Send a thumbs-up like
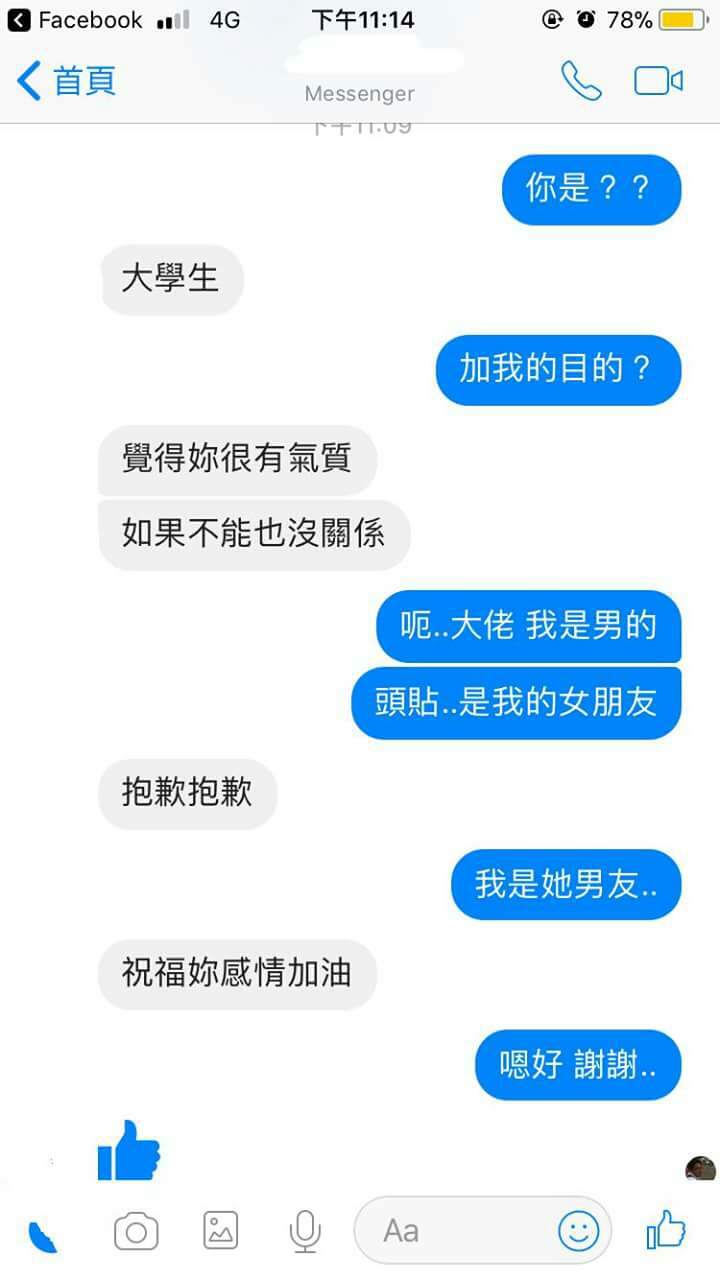The width and height of the screenshot is (720, 1280). [666, 1230]
